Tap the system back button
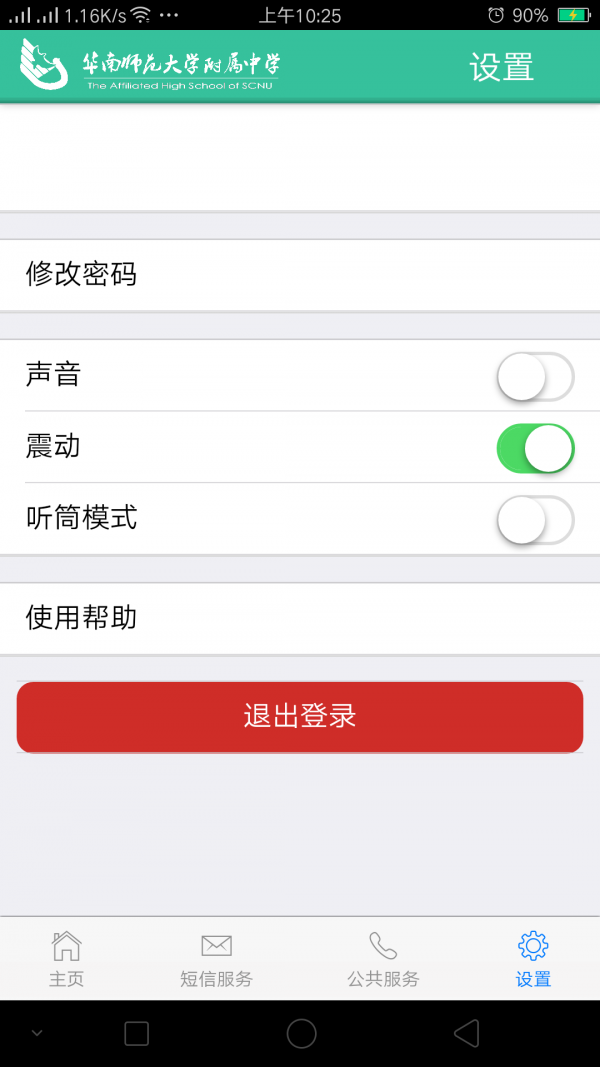The width and height of the screenshot is (600, 1067). 466,1033
